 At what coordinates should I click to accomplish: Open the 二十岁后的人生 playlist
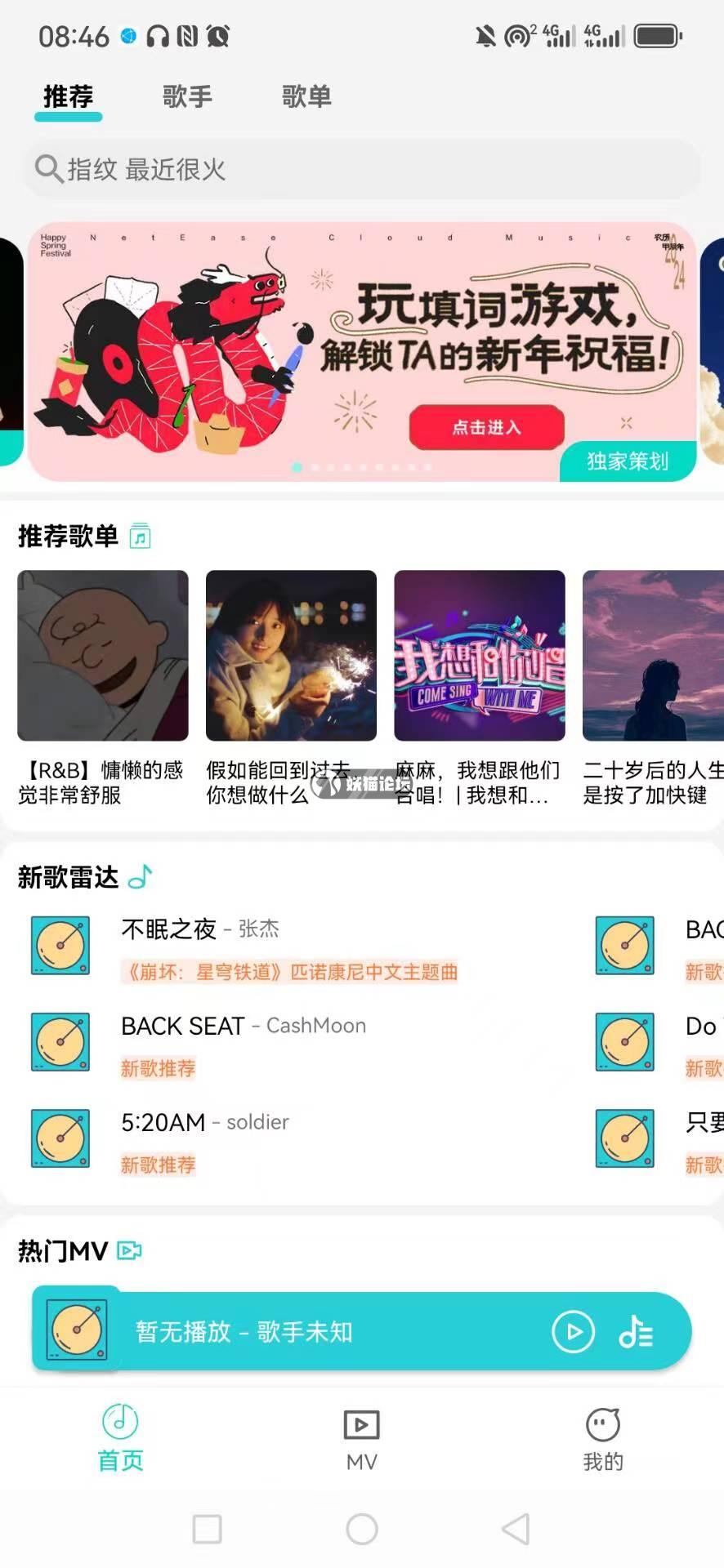click(x=652, y=655)
